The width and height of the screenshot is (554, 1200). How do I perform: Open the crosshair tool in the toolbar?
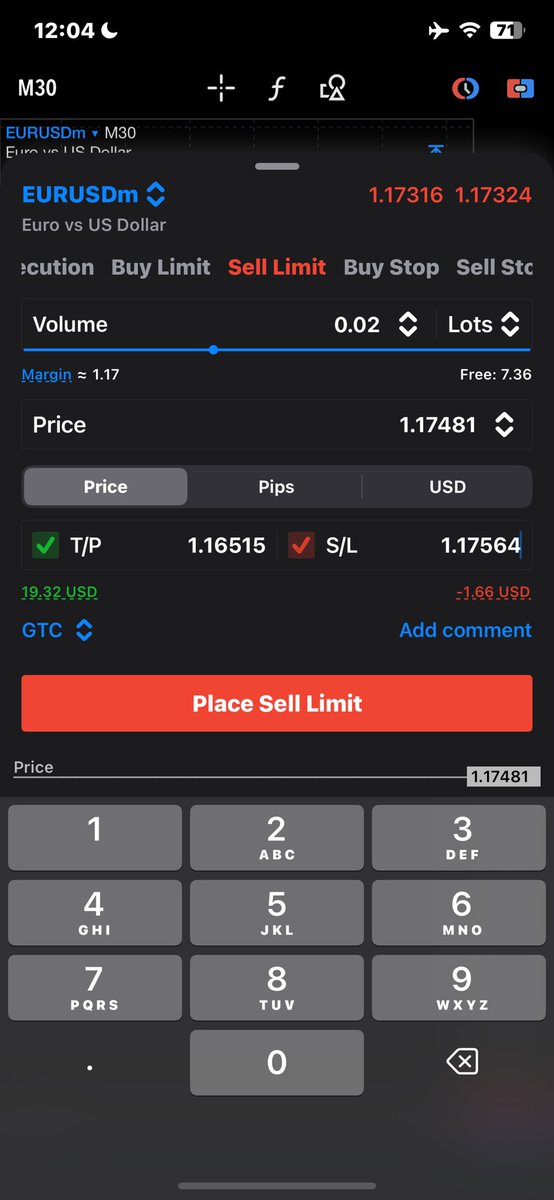click(x=221, y=88)
